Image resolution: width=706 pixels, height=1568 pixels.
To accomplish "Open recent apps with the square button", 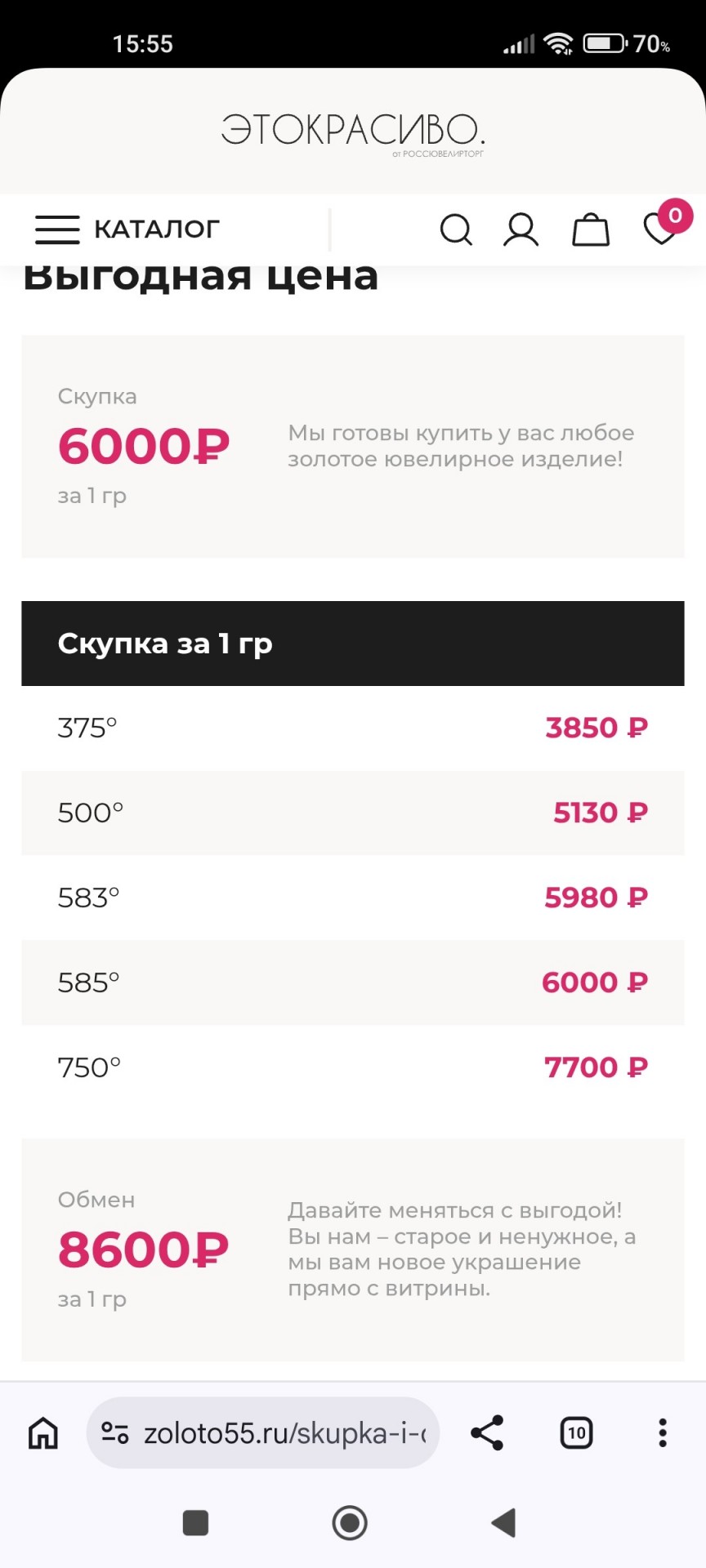I will pos(195,1523).
